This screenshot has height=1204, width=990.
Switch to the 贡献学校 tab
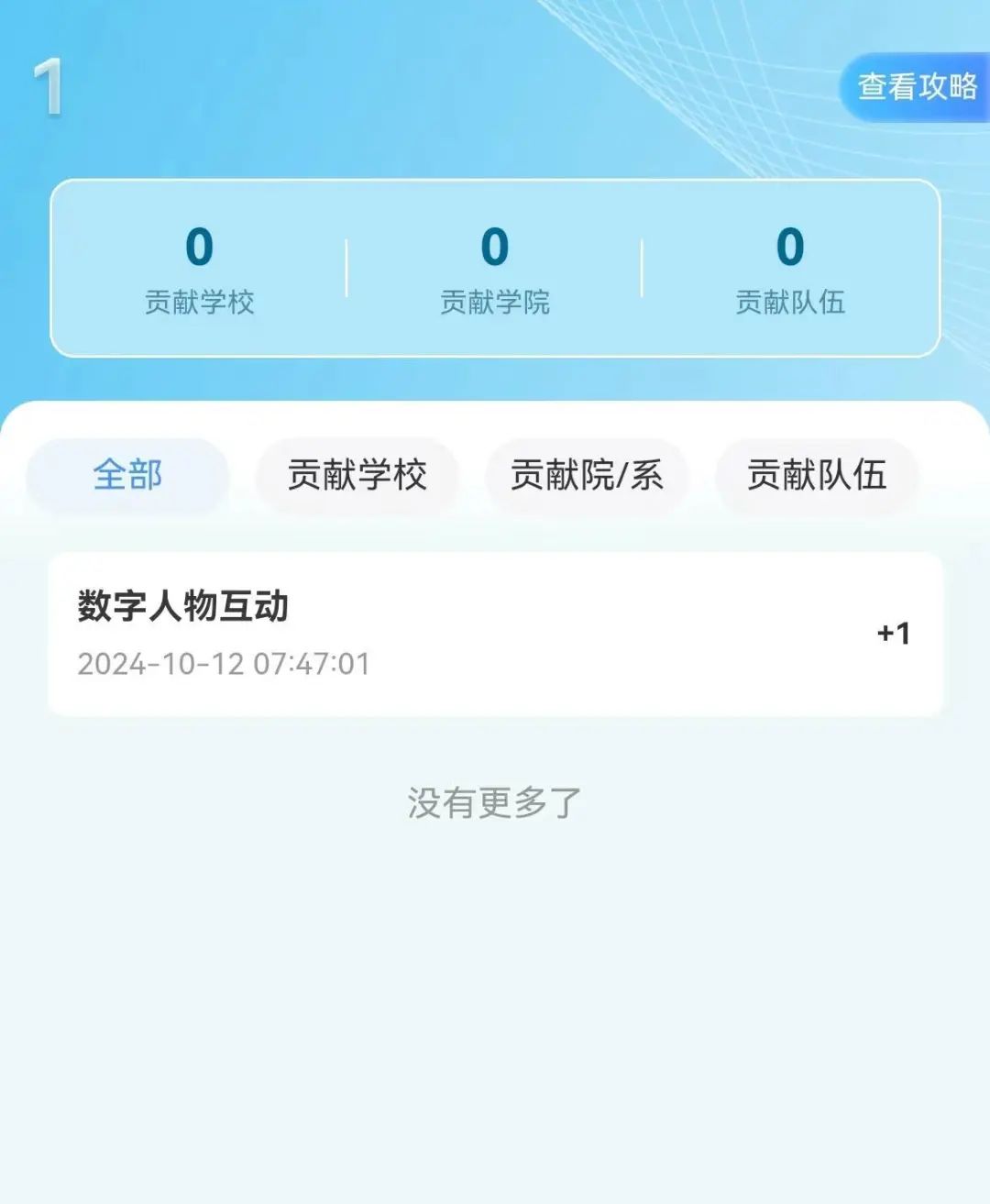(357, 475)
